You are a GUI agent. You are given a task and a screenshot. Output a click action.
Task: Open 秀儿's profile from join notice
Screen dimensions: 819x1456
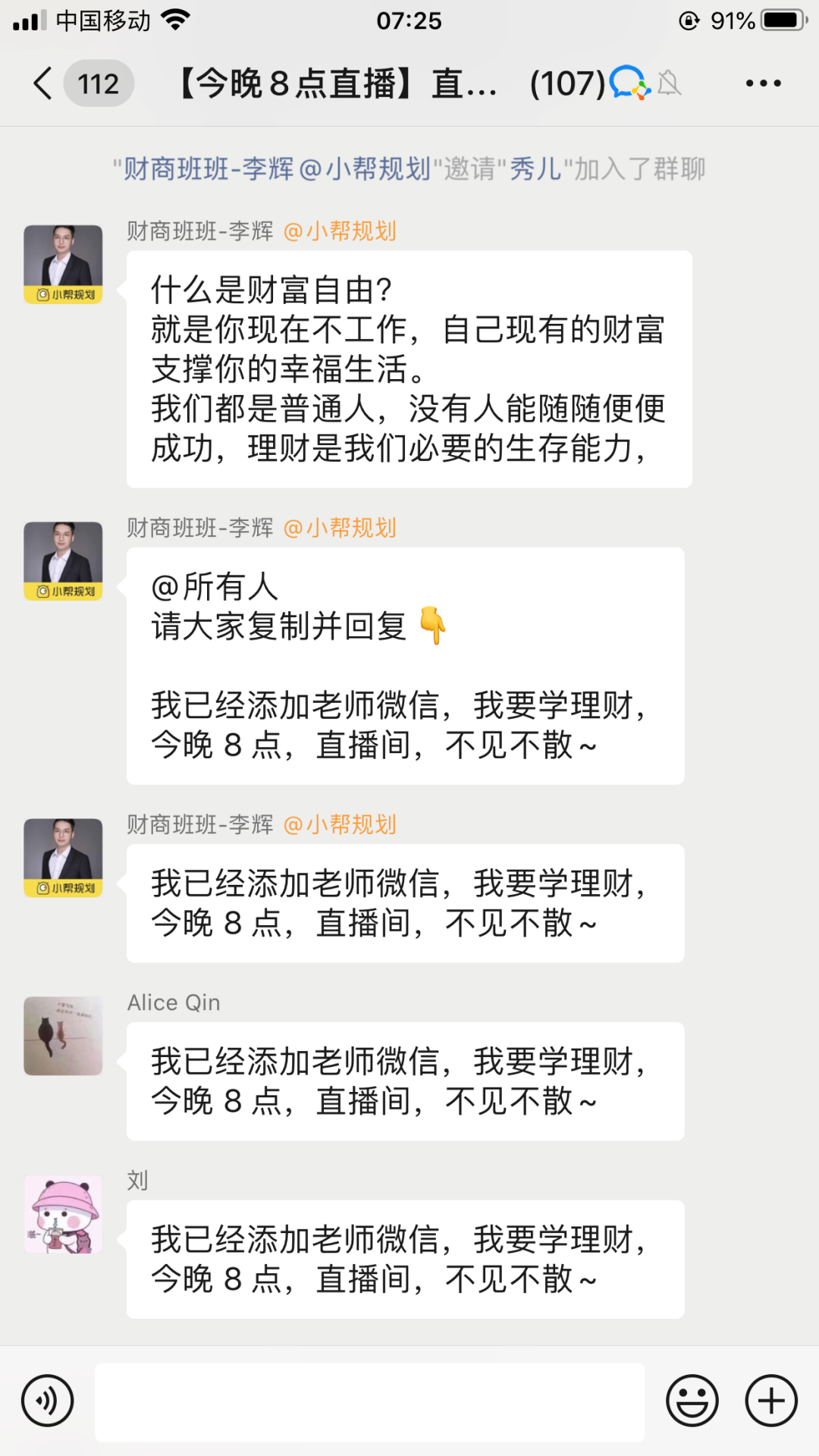[x=535, y=169]
